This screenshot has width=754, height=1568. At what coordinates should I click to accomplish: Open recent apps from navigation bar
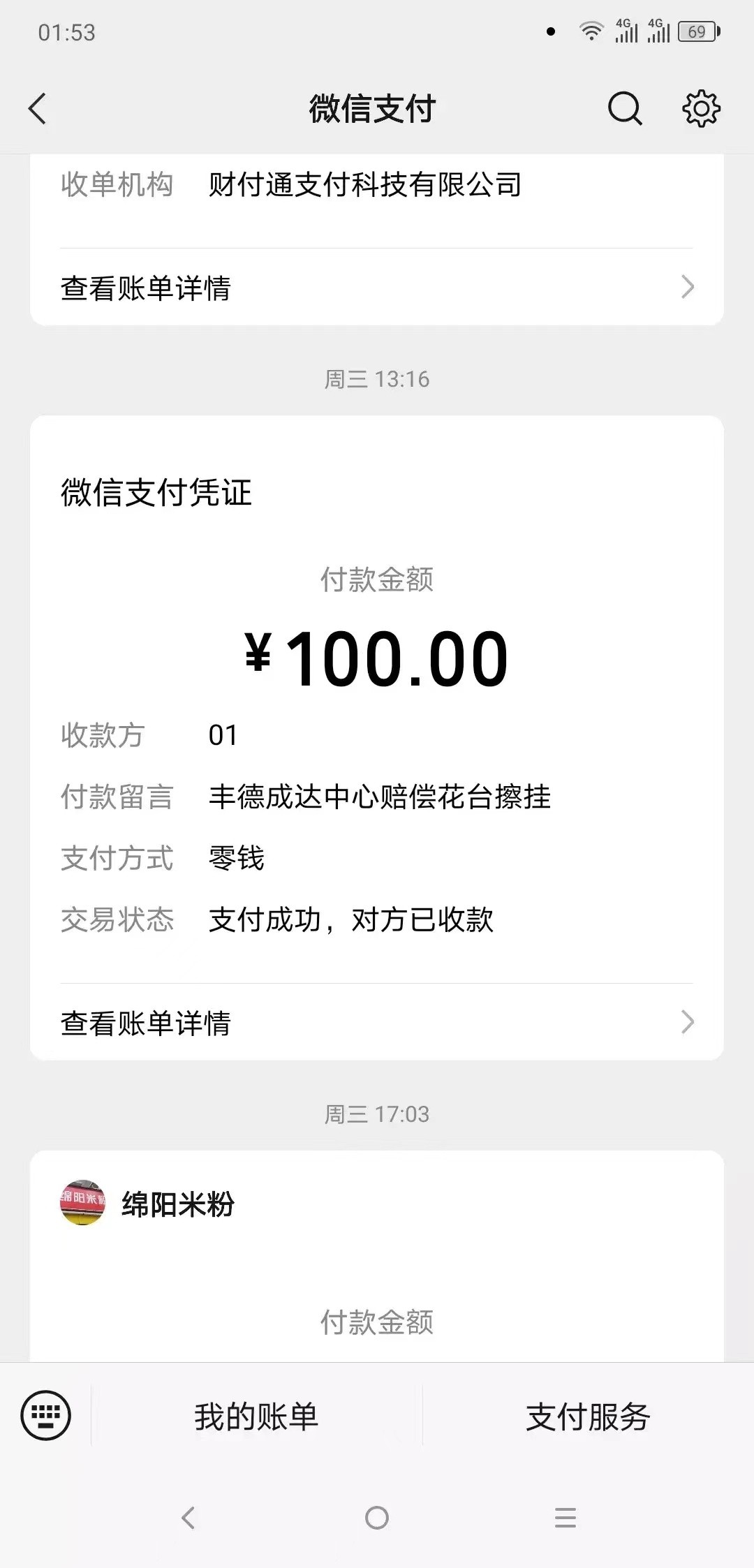pos(565,1518)
